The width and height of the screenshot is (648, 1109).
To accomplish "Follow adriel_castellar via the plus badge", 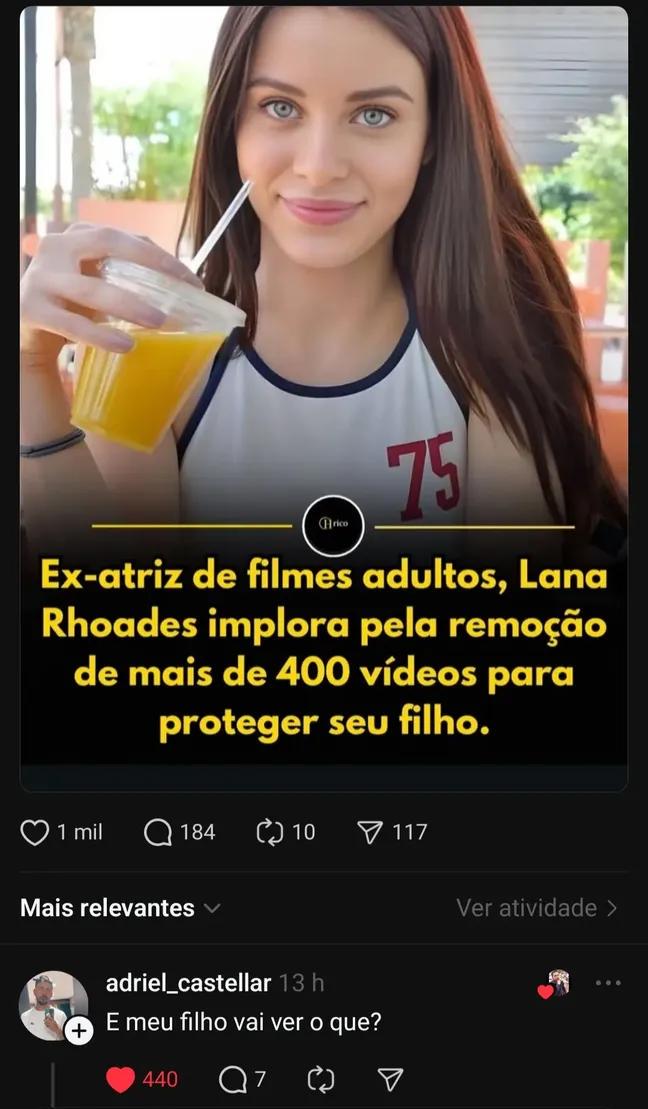I will 79,1031.
